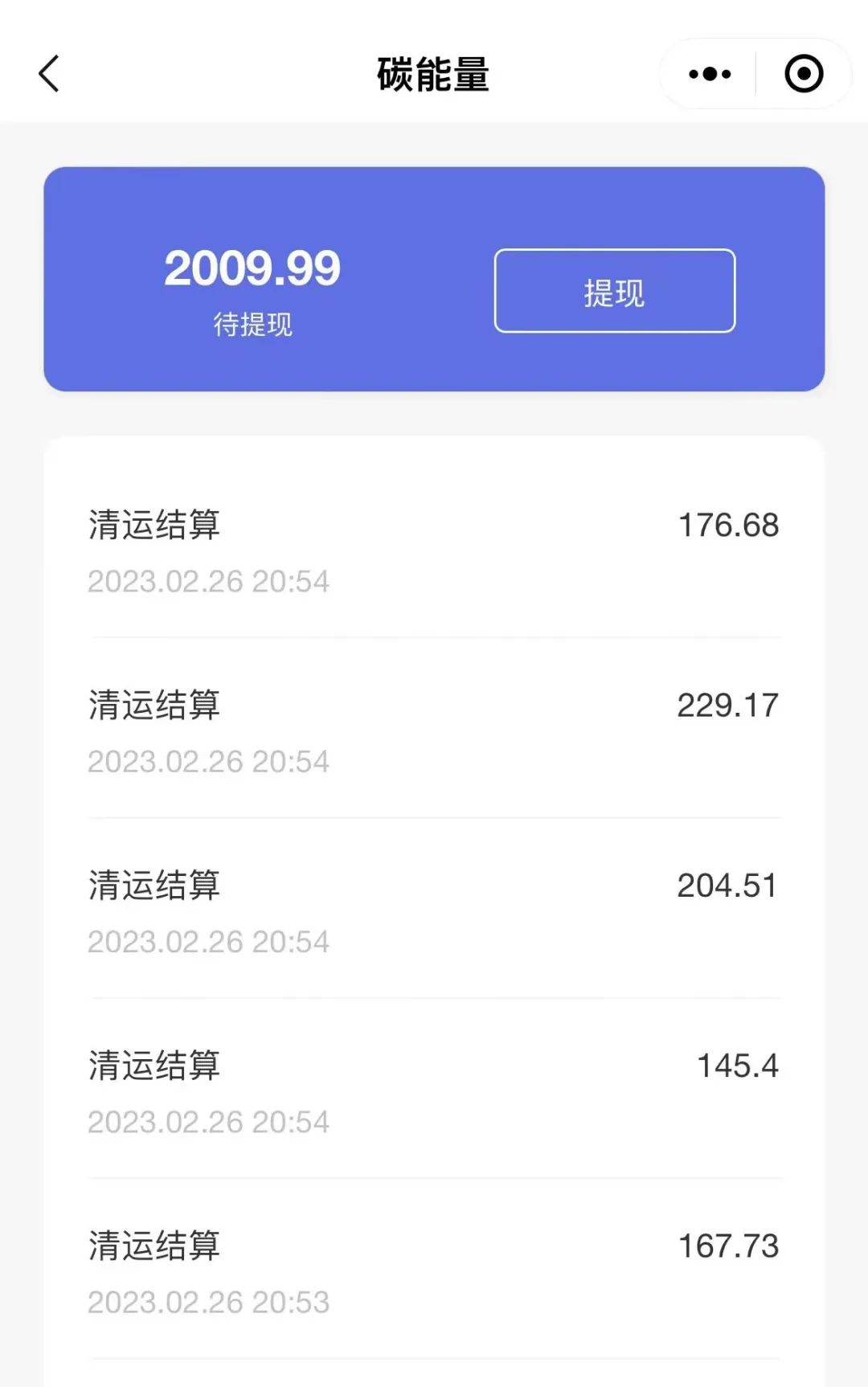Select the 2009.99 balance amount
868x1387 pixels.
point(252,268)
